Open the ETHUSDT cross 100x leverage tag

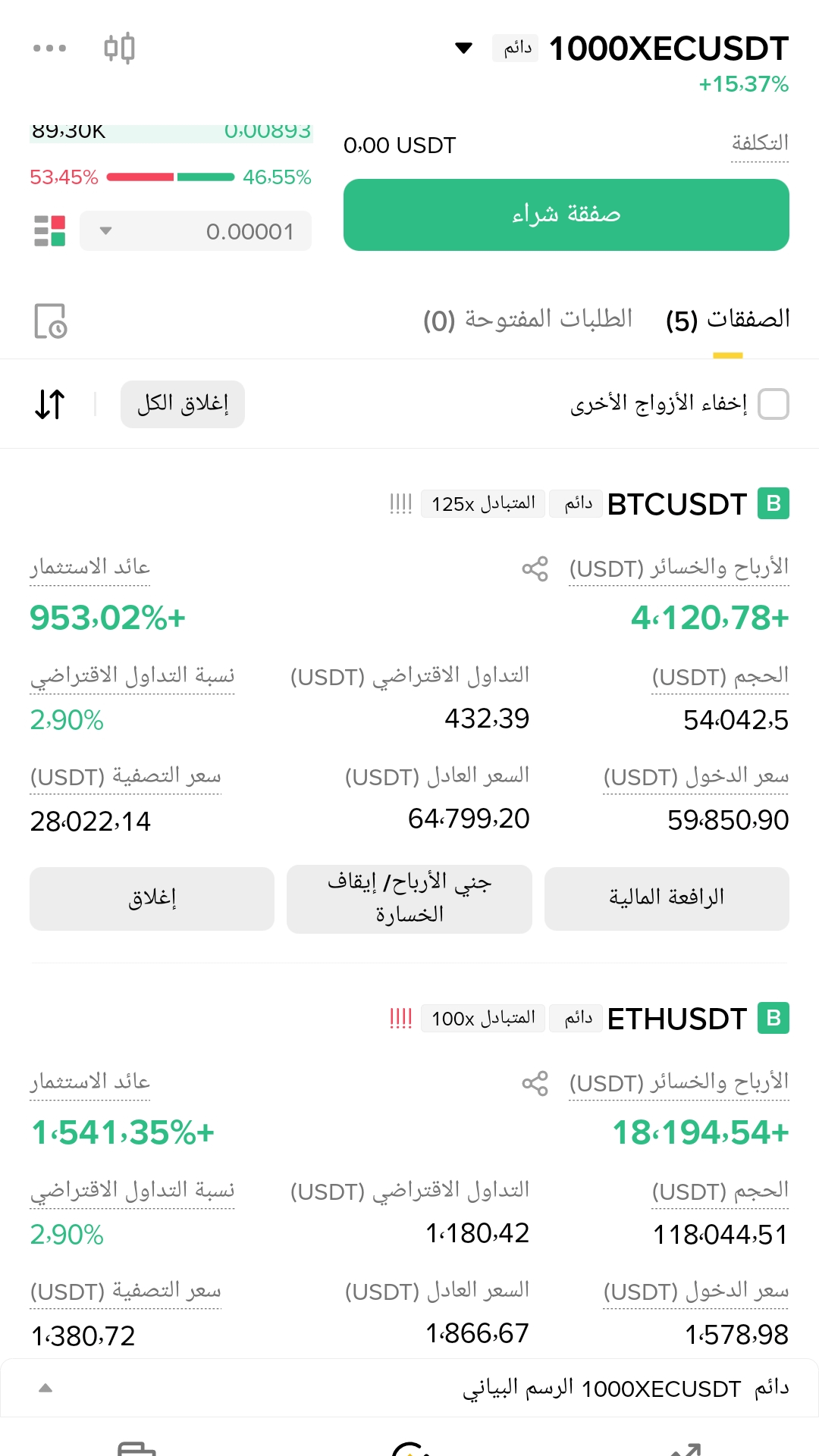(483, 1019)
